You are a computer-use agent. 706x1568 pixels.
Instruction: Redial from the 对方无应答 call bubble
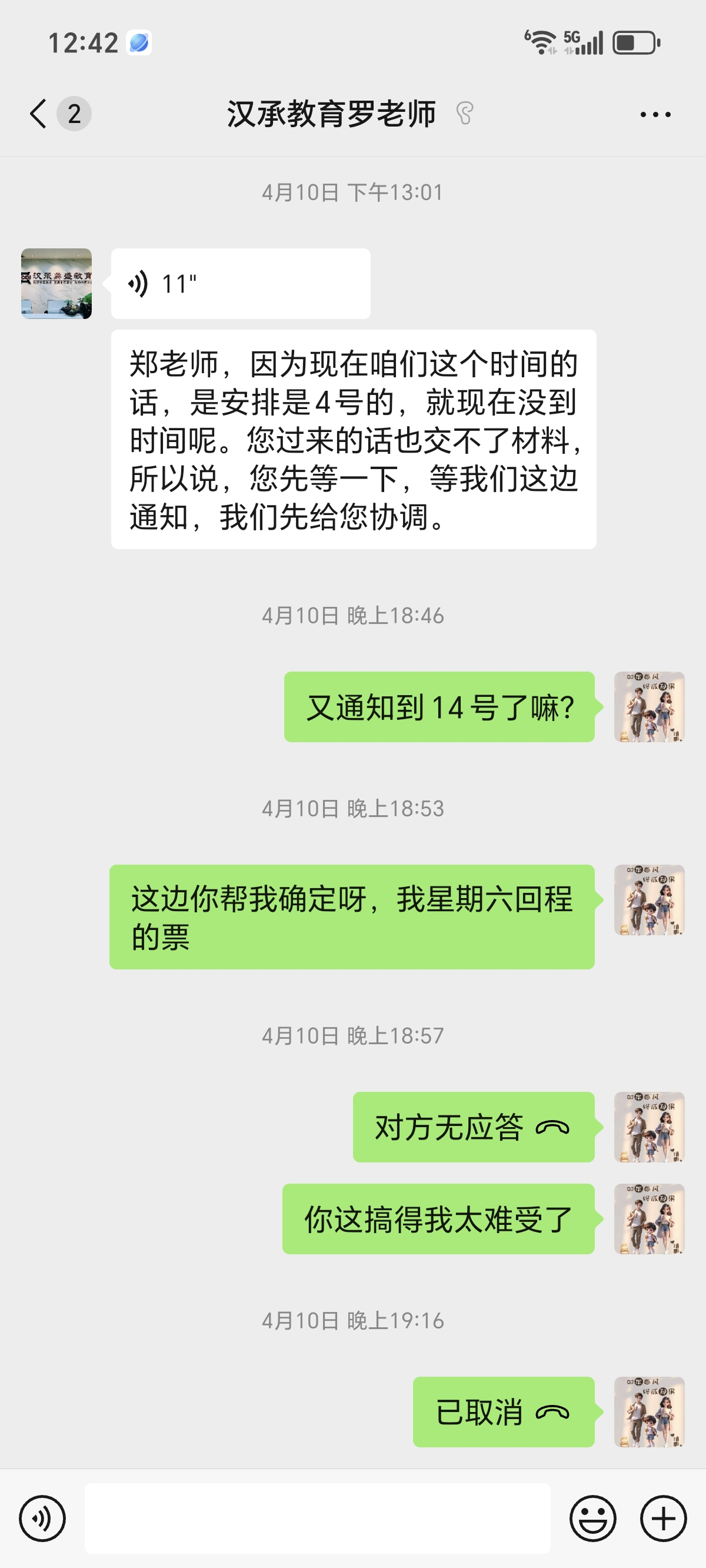coord(473,1127)
